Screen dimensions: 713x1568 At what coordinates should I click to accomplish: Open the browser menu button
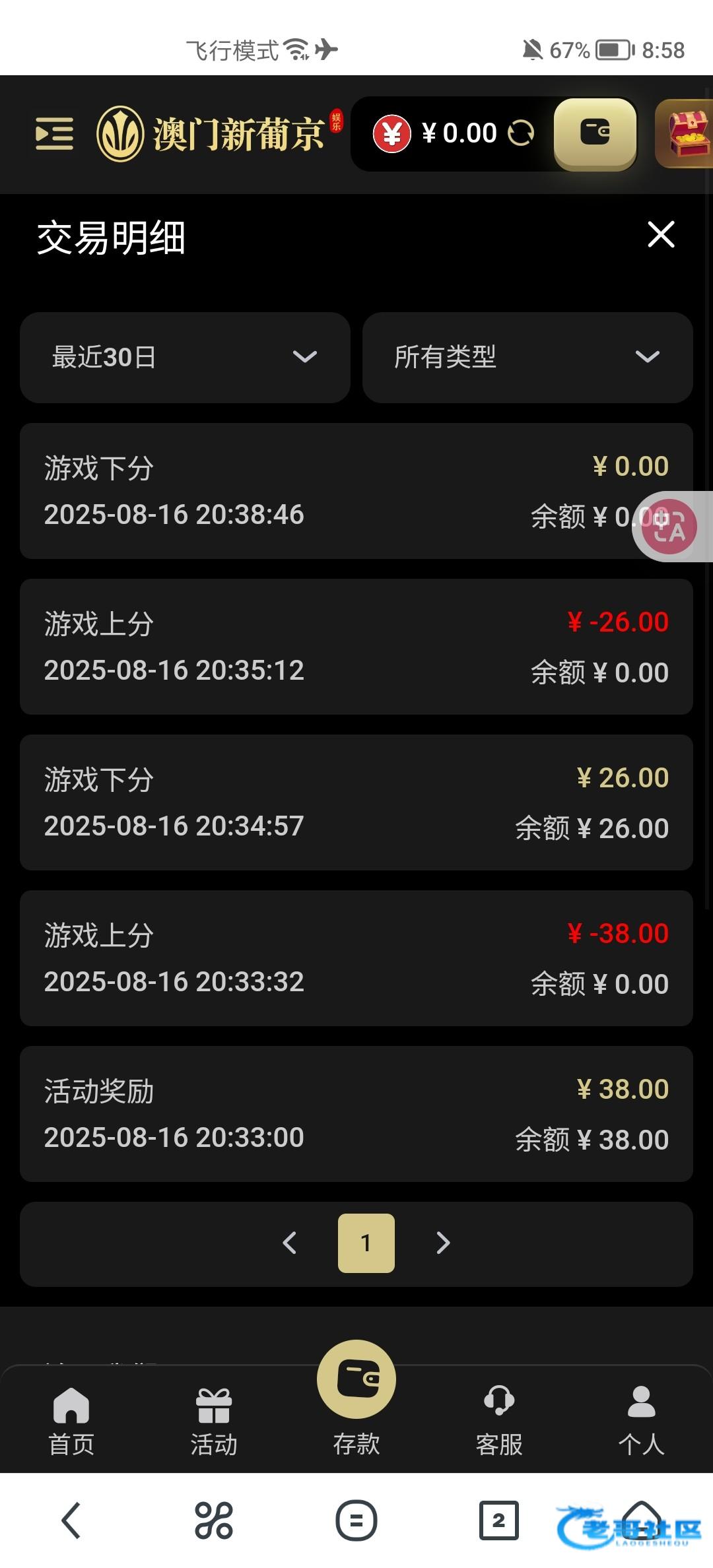pos(356,1520)
